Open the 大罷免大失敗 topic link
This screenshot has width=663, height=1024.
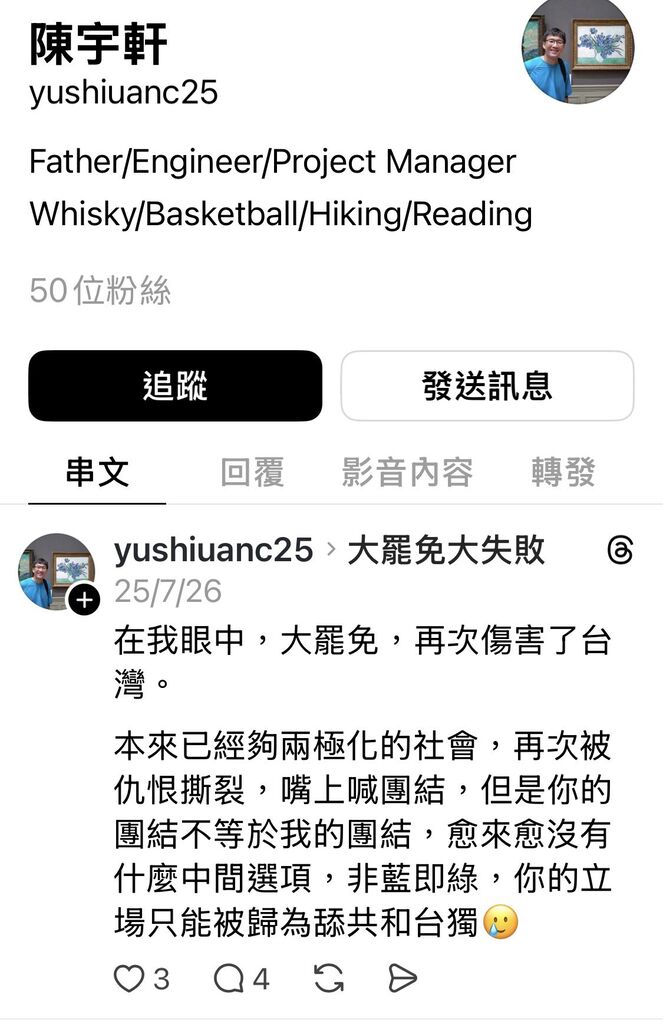point(445,550)
